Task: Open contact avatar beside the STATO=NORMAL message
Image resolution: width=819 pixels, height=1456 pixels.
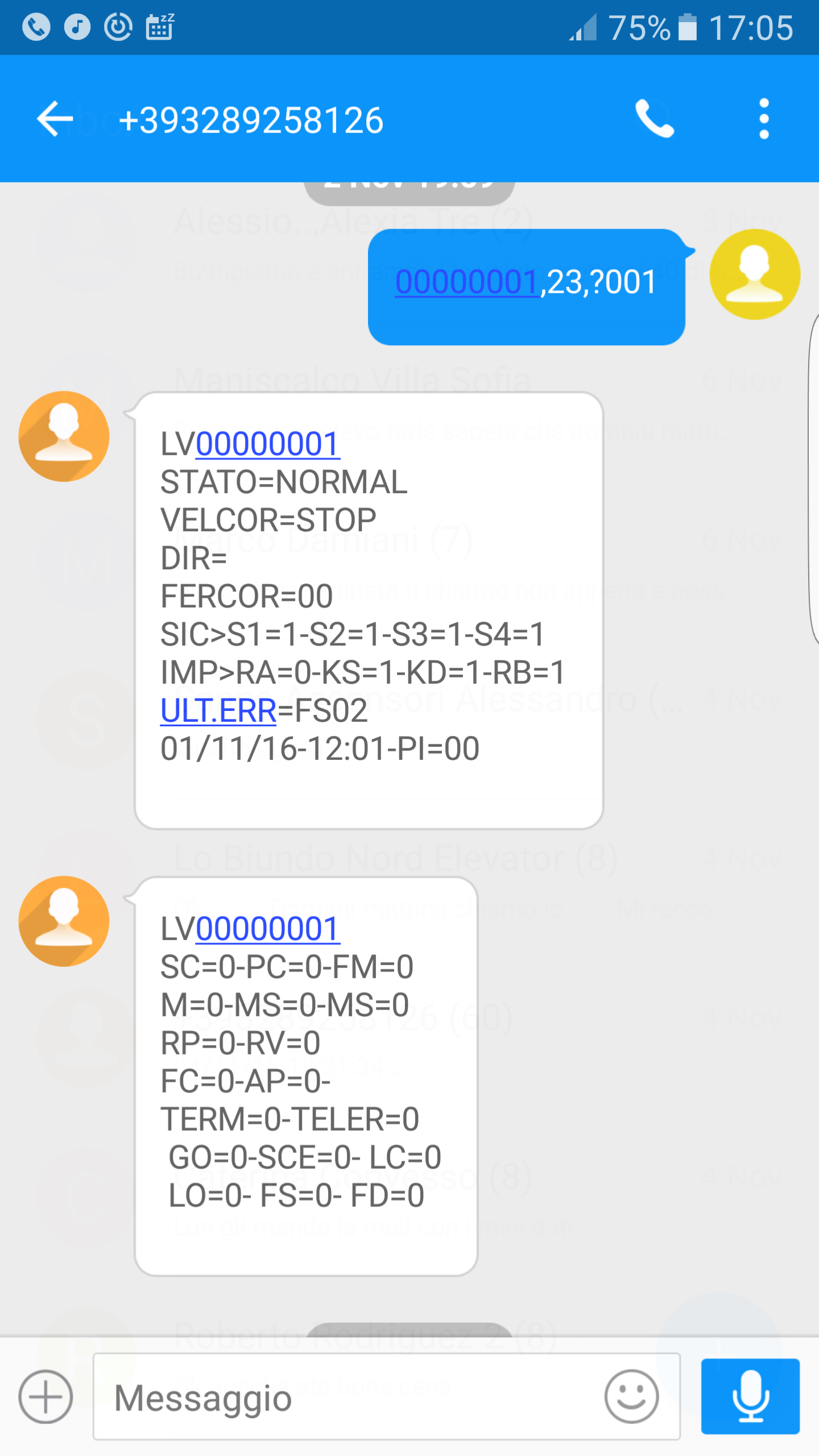Action: pyautogui.click(x=64, y=436)
